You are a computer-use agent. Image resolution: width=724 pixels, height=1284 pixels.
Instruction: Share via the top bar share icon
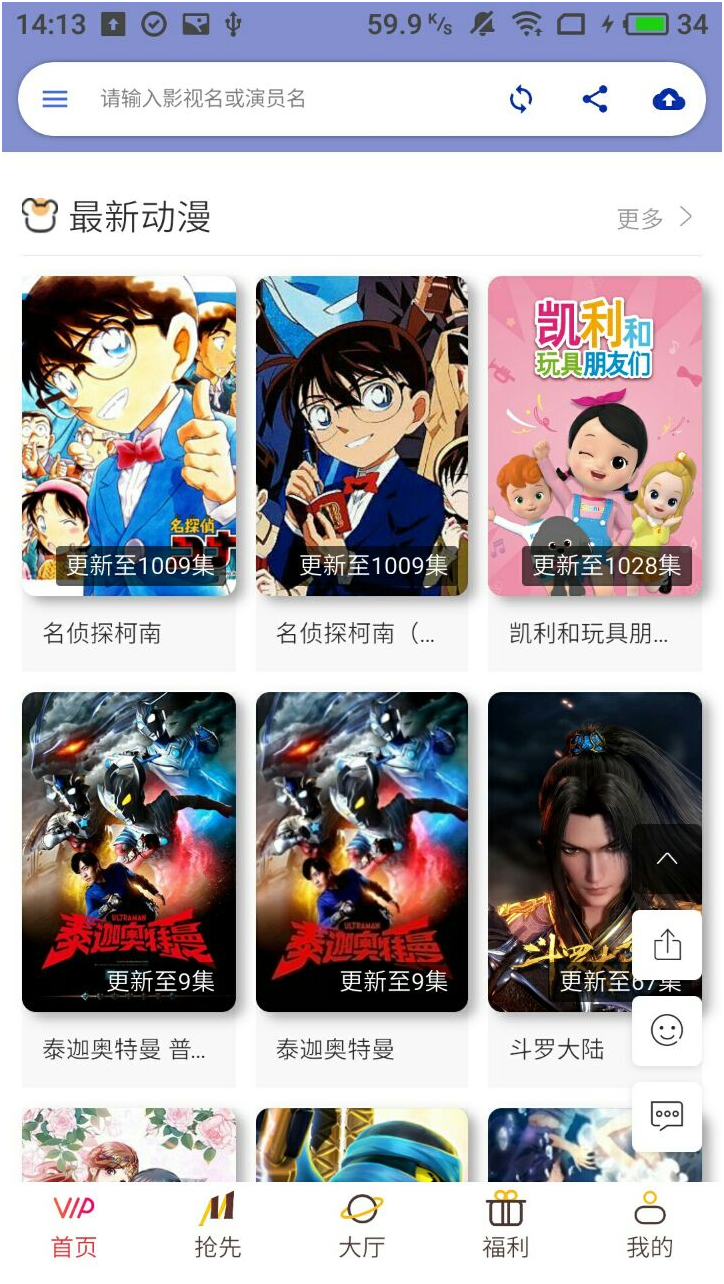click(x=595, y=99)
